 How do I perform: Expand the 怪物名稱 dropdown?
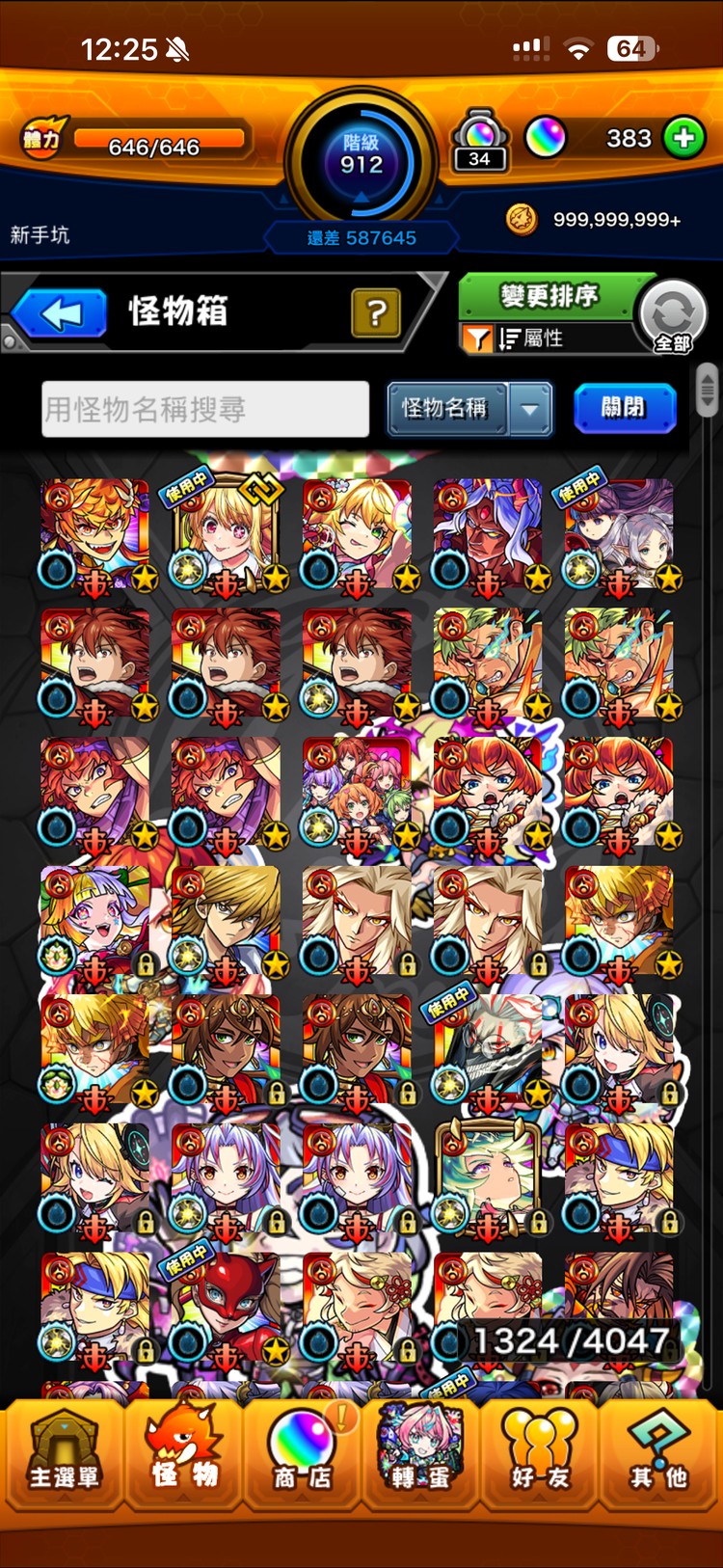click(530, 408)
